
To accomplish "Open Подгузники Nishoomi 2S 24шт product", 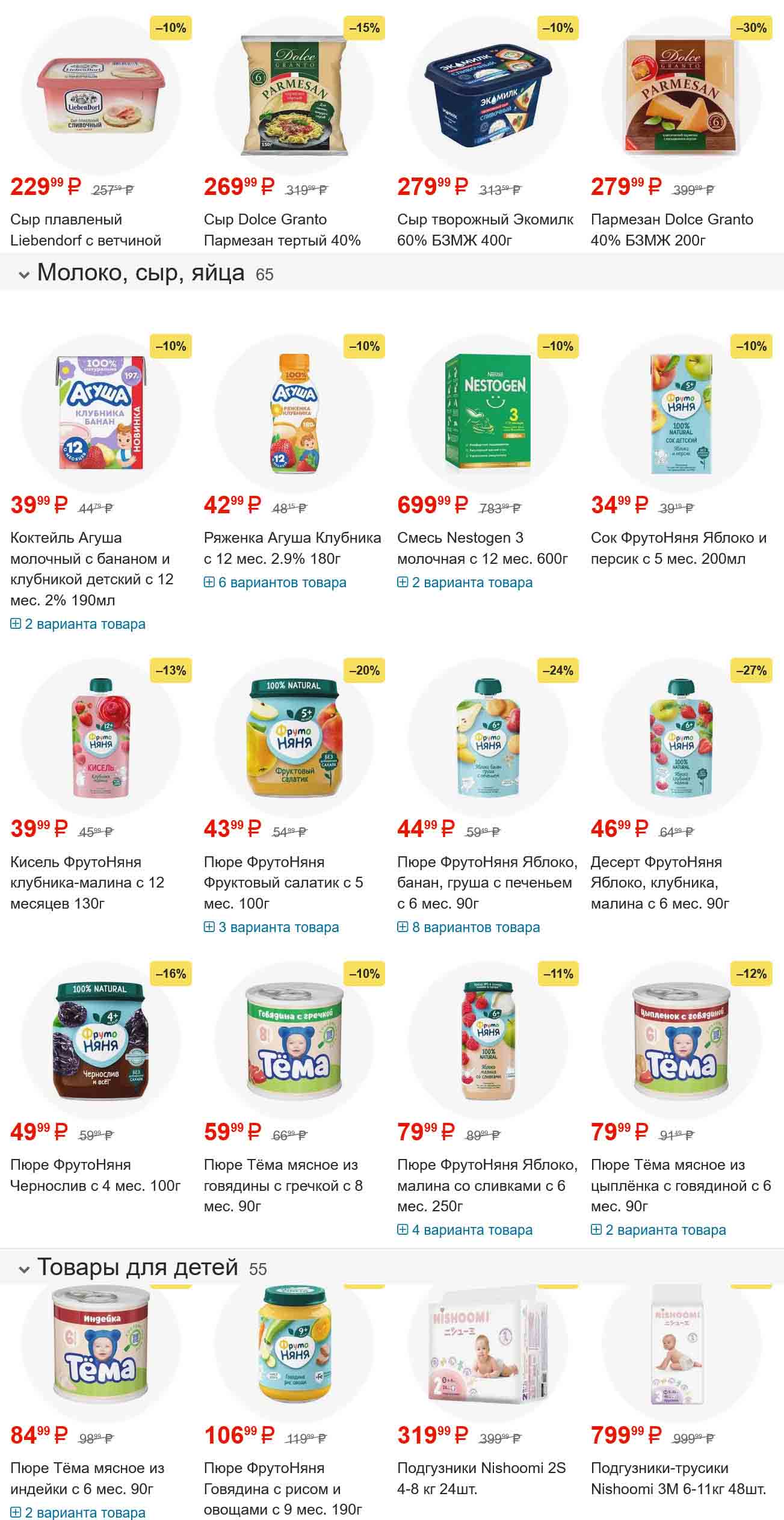I will click(481, 1478).
